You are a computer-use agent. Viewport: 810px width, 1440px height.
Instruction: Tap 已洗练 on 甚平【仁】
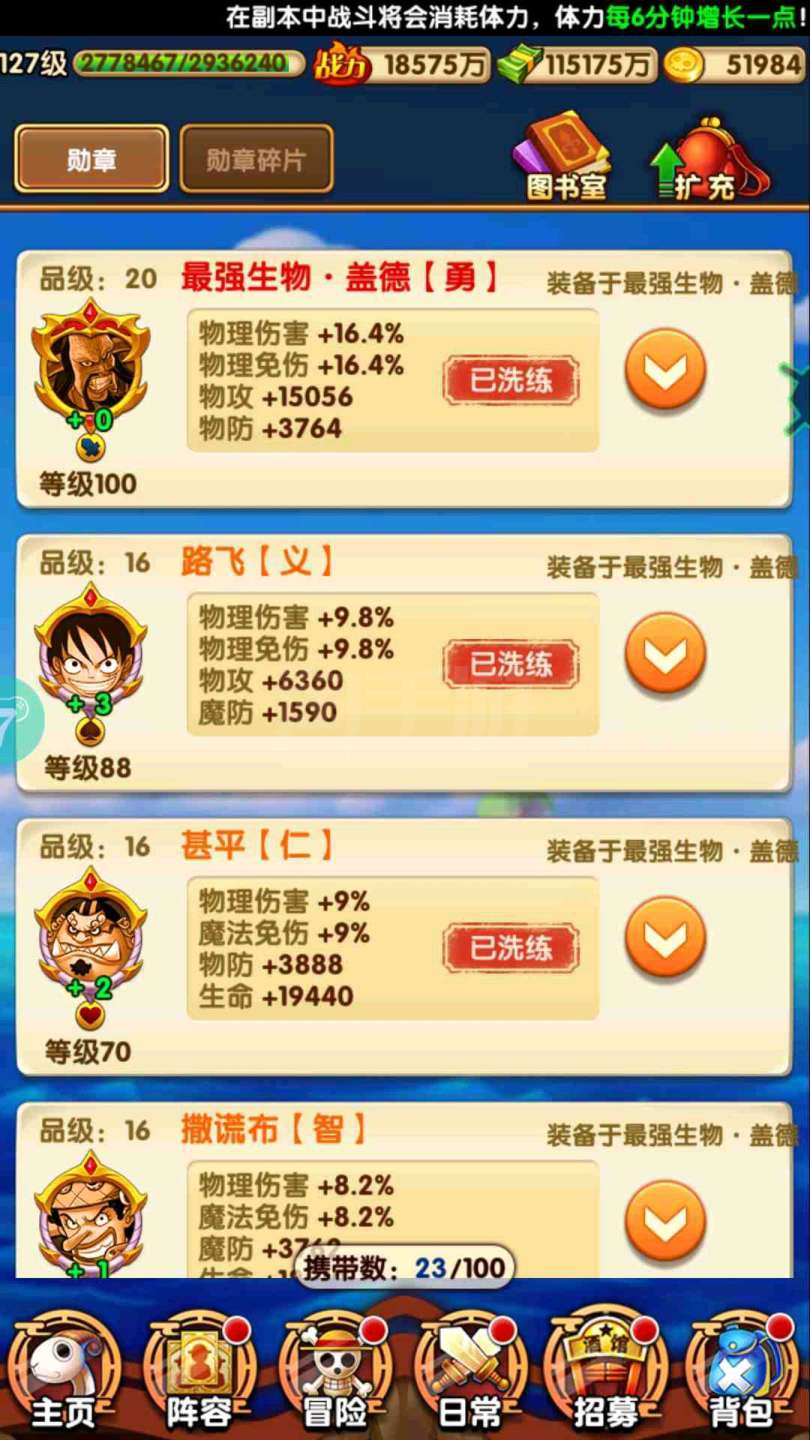point(511,948)
